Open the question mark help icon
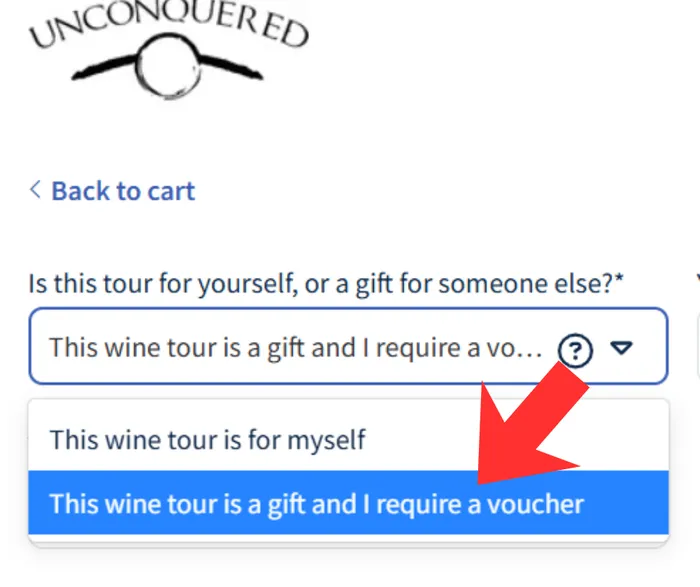Viewport: 700px width, 587px height. (576, 350)
